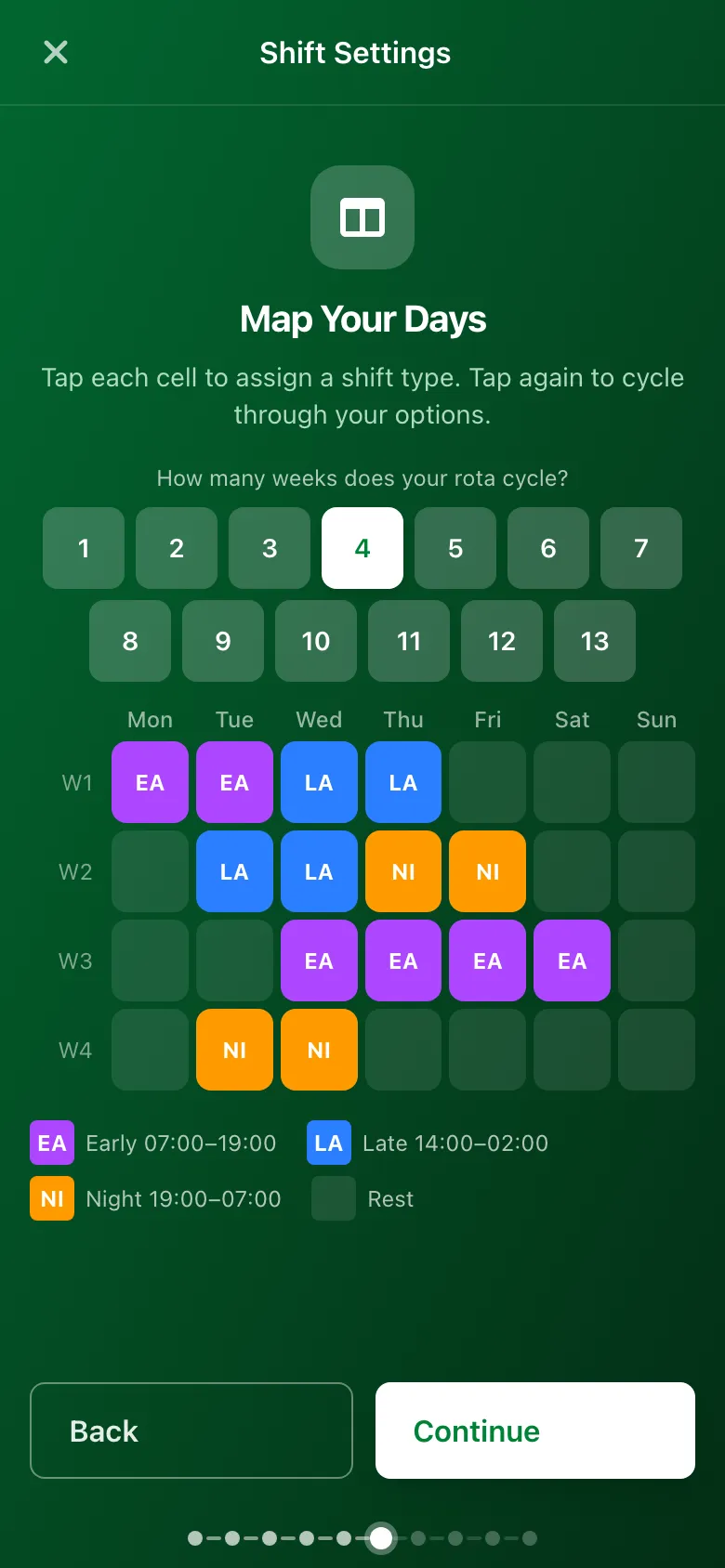Viewport: 725px width, 1568px height.
Task: Cycle the W3 Saturday EA cell
Action: click(572, 960)
